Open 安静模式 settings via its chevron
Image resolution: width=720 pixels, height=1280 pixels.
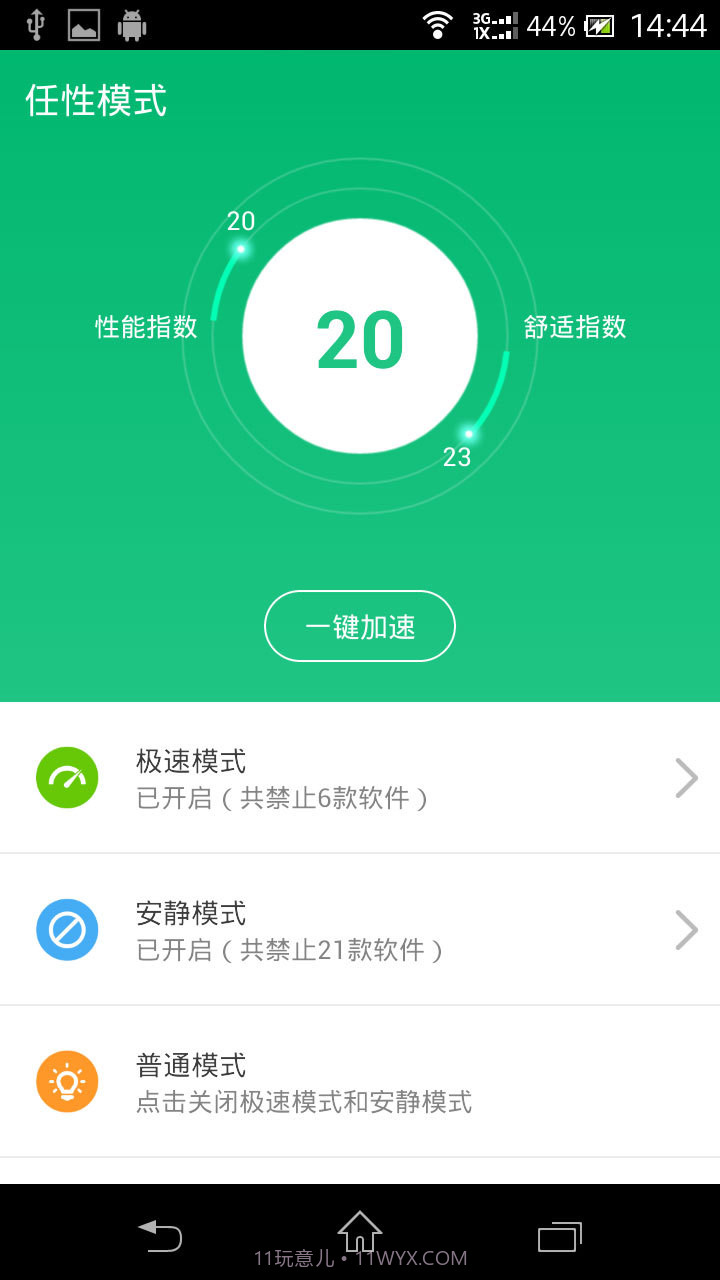click(687, 929)
